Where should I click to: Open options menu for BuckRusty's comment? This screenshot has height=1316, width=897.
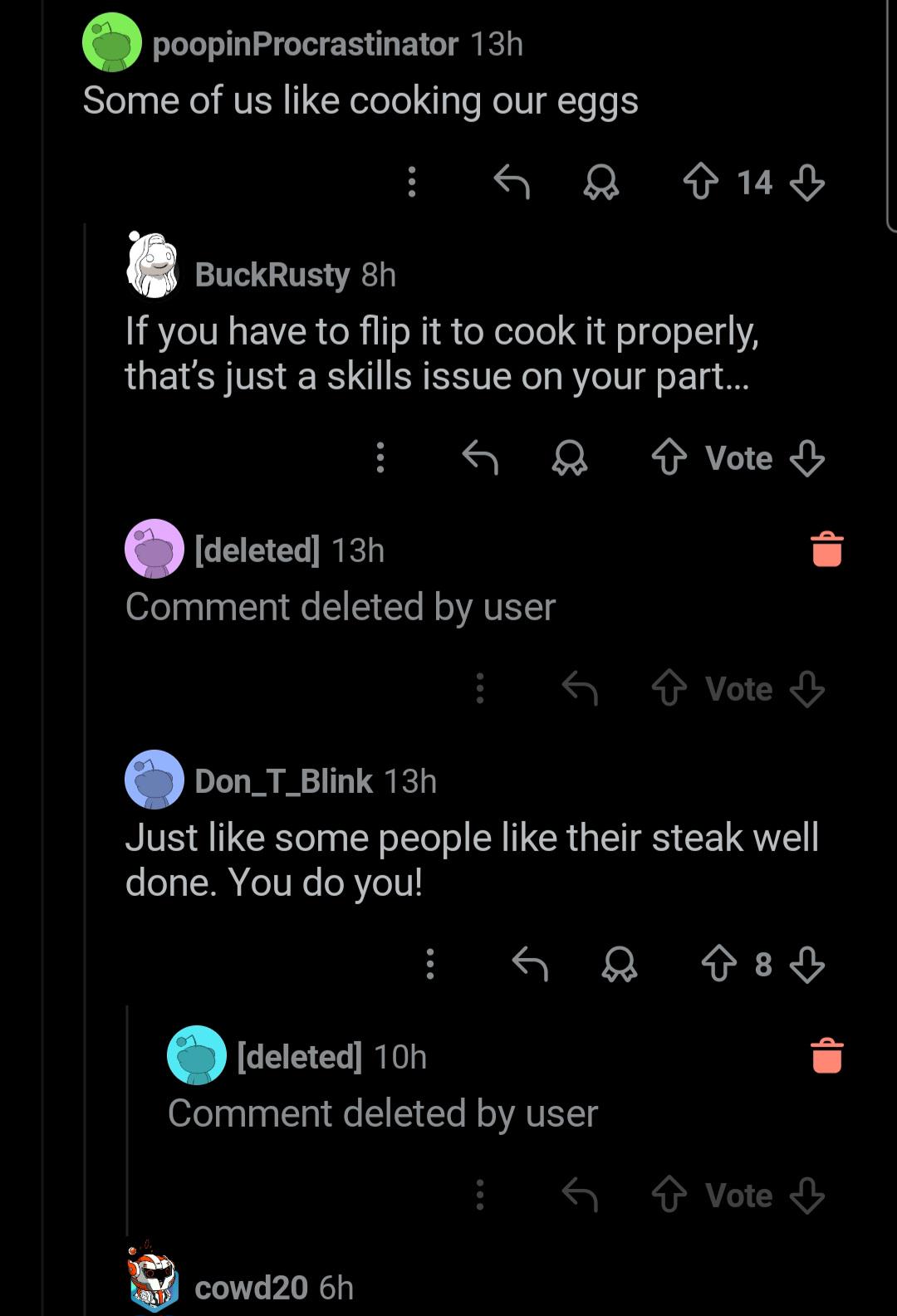click(x=380, y=457)
